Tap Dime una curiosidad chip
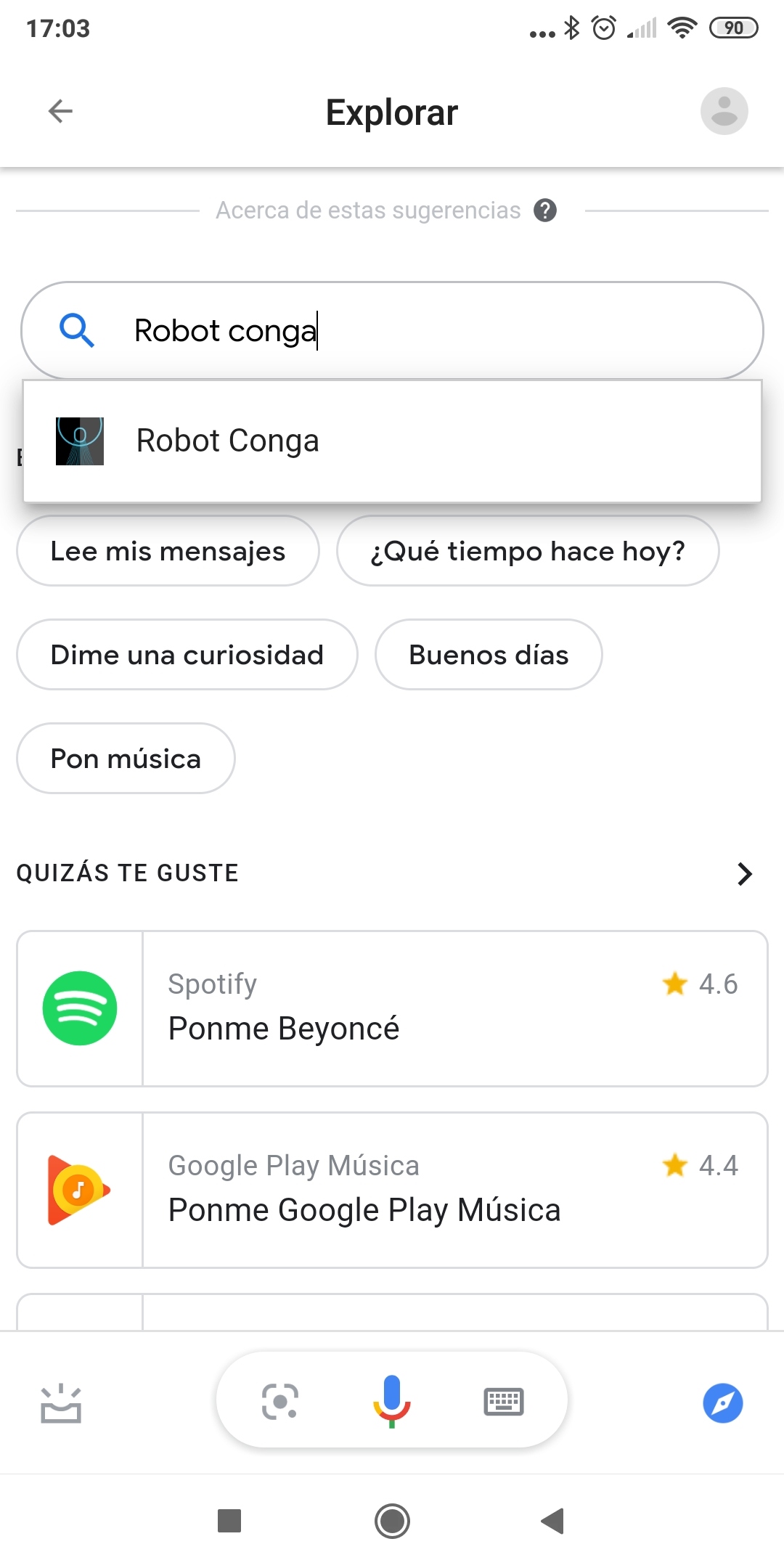The image size is (784, 1568). point(187,655)
